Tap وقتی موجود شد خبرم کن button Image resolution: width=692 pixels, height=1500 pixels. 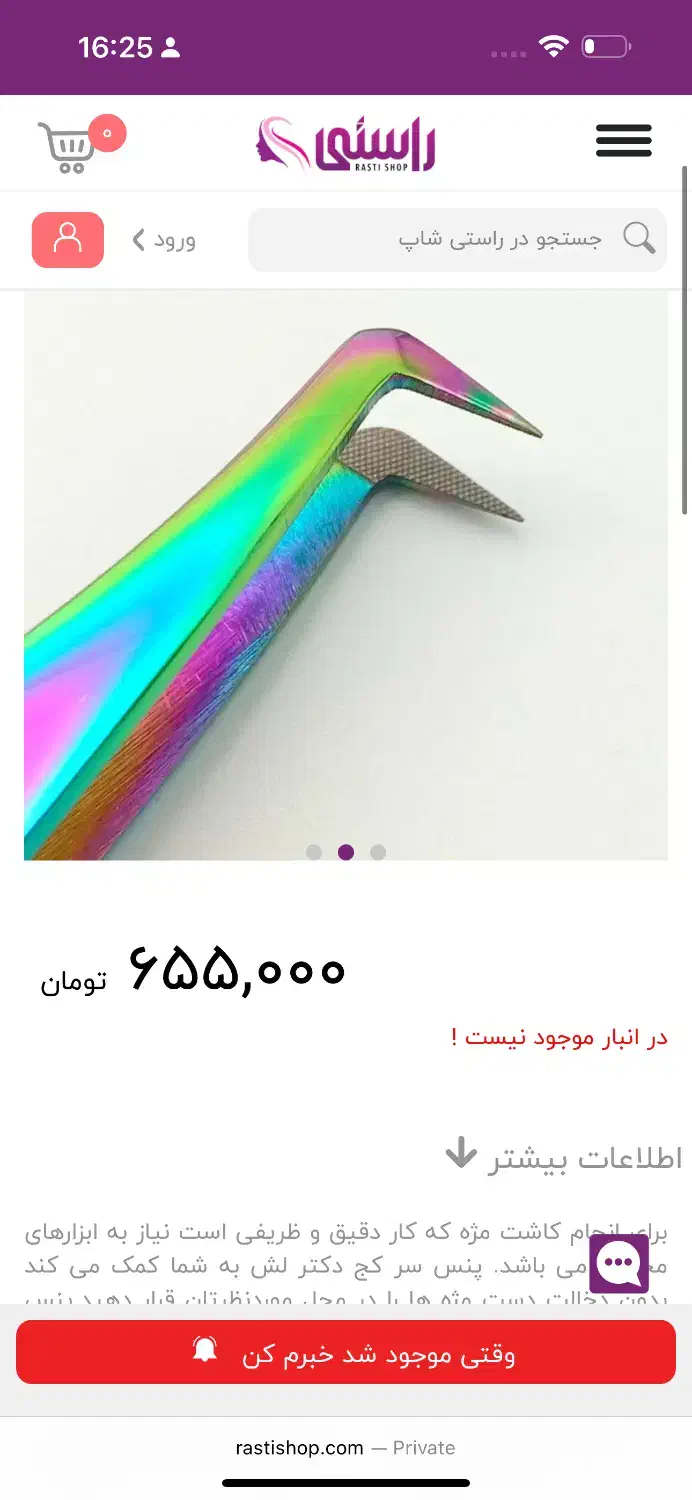tap(346, 1352)
